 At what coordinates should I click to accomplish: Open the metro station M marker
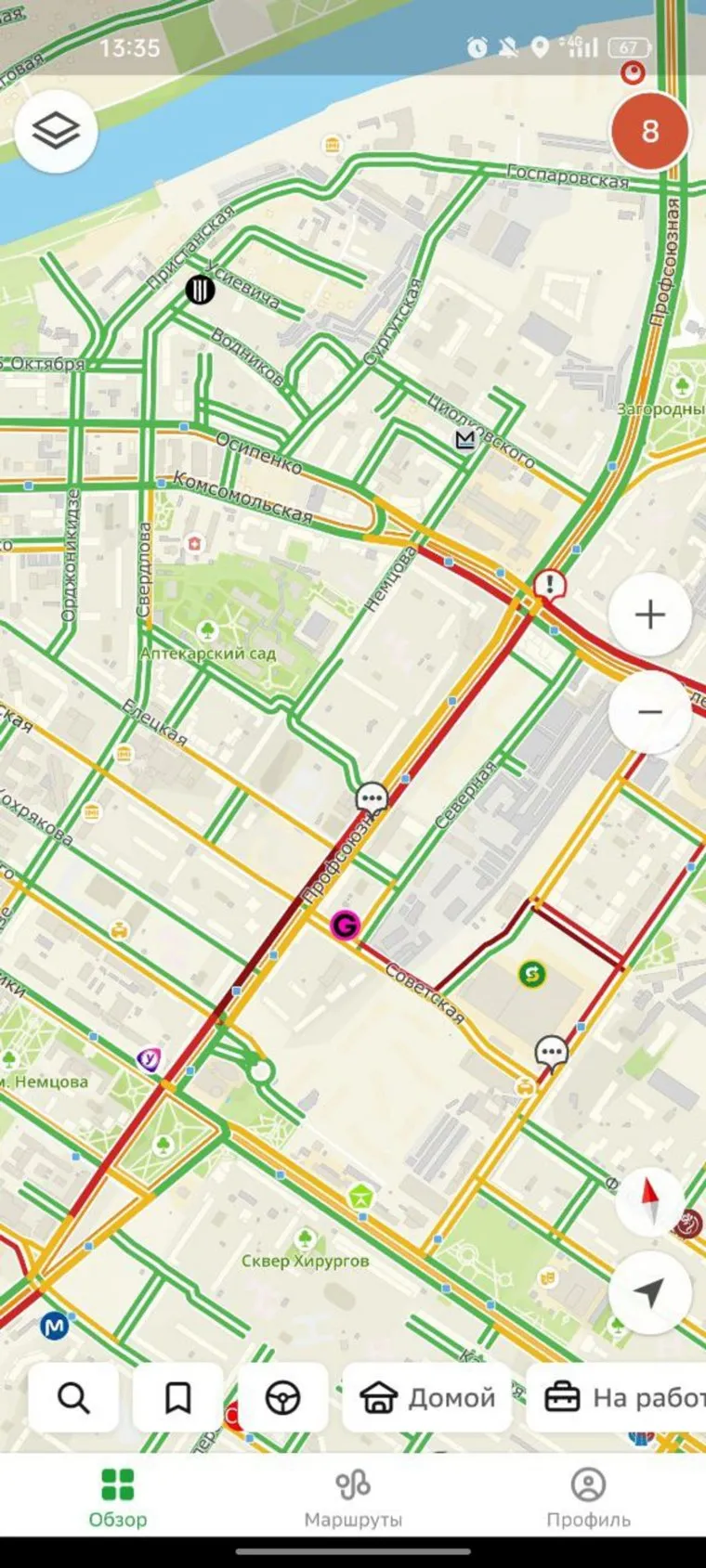pos(55,1328)
